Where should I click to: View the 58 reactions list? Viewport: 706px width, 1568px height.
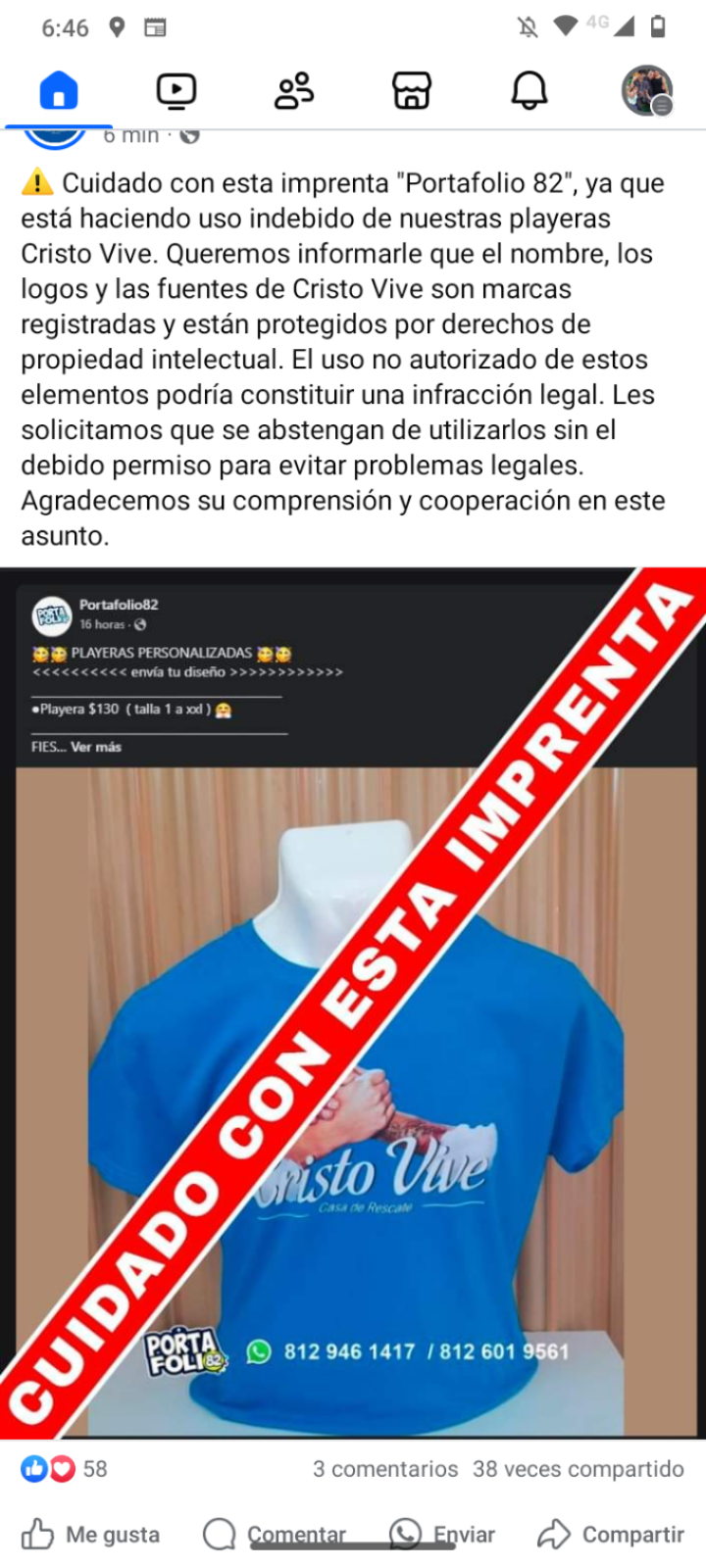(x=64, y=1469)
